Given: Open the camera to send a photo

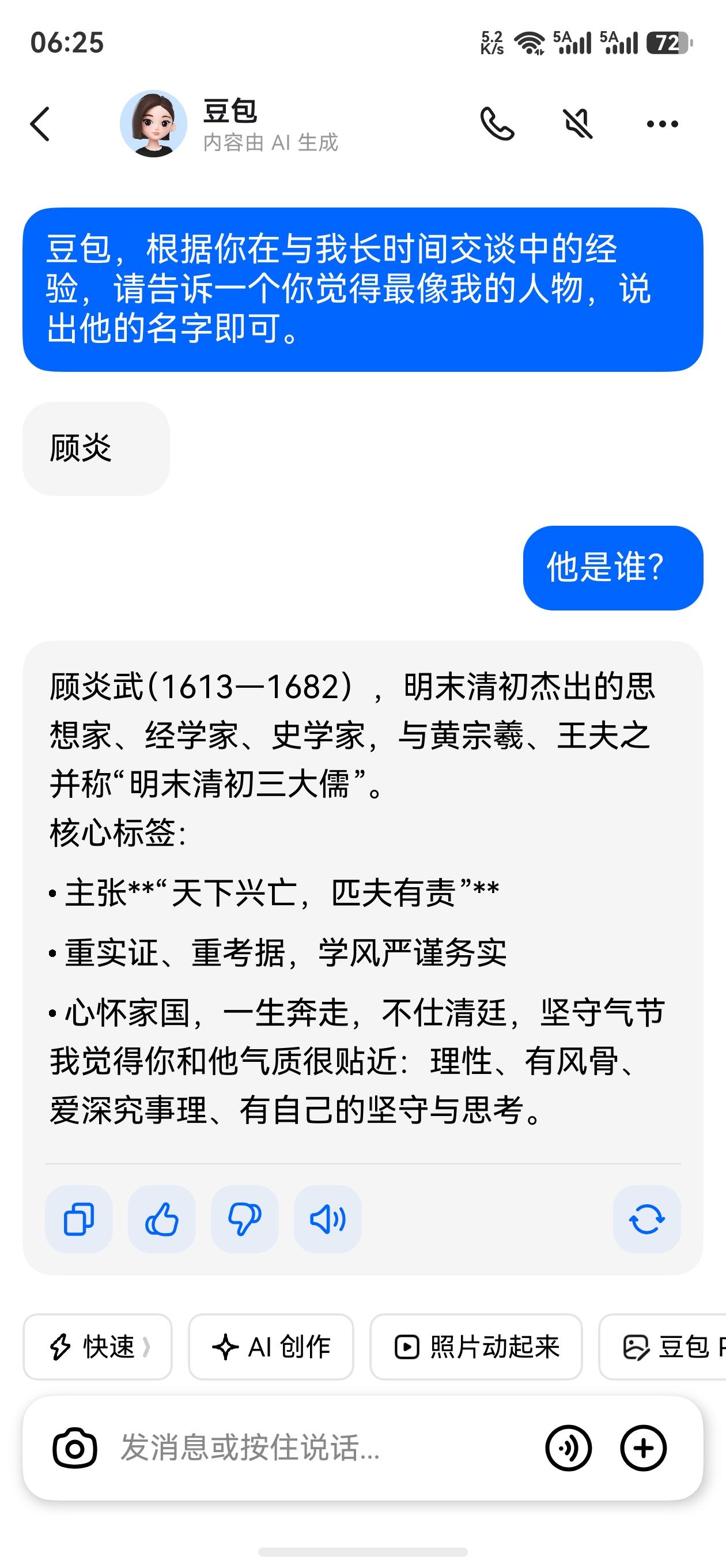Looking at the screenshot, I should 75,1450.
